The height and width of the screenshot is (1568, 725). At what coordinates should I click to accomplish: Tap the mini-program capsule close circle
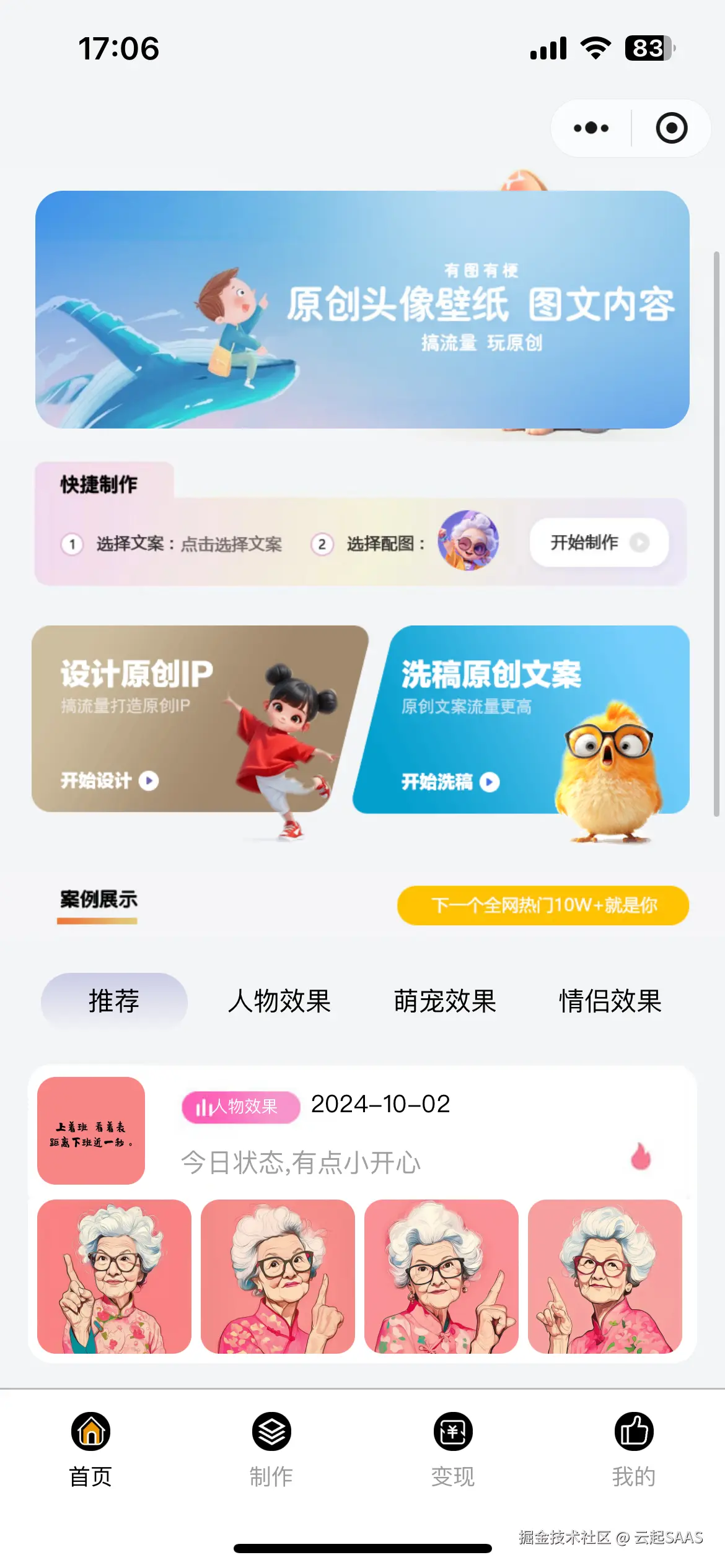click(670, 128)
